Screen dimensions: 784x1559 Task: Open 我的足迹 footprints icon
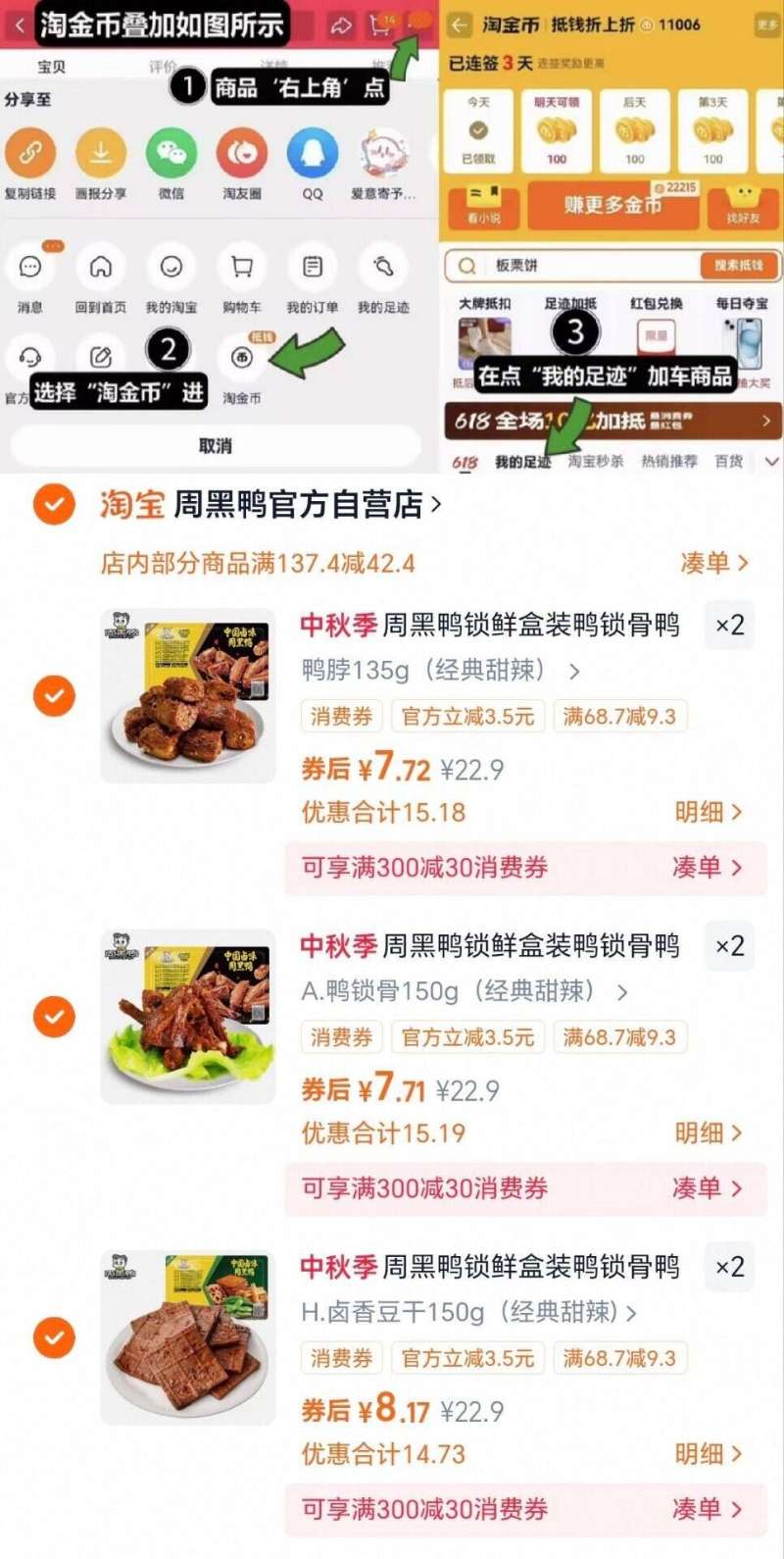point(381,266)
